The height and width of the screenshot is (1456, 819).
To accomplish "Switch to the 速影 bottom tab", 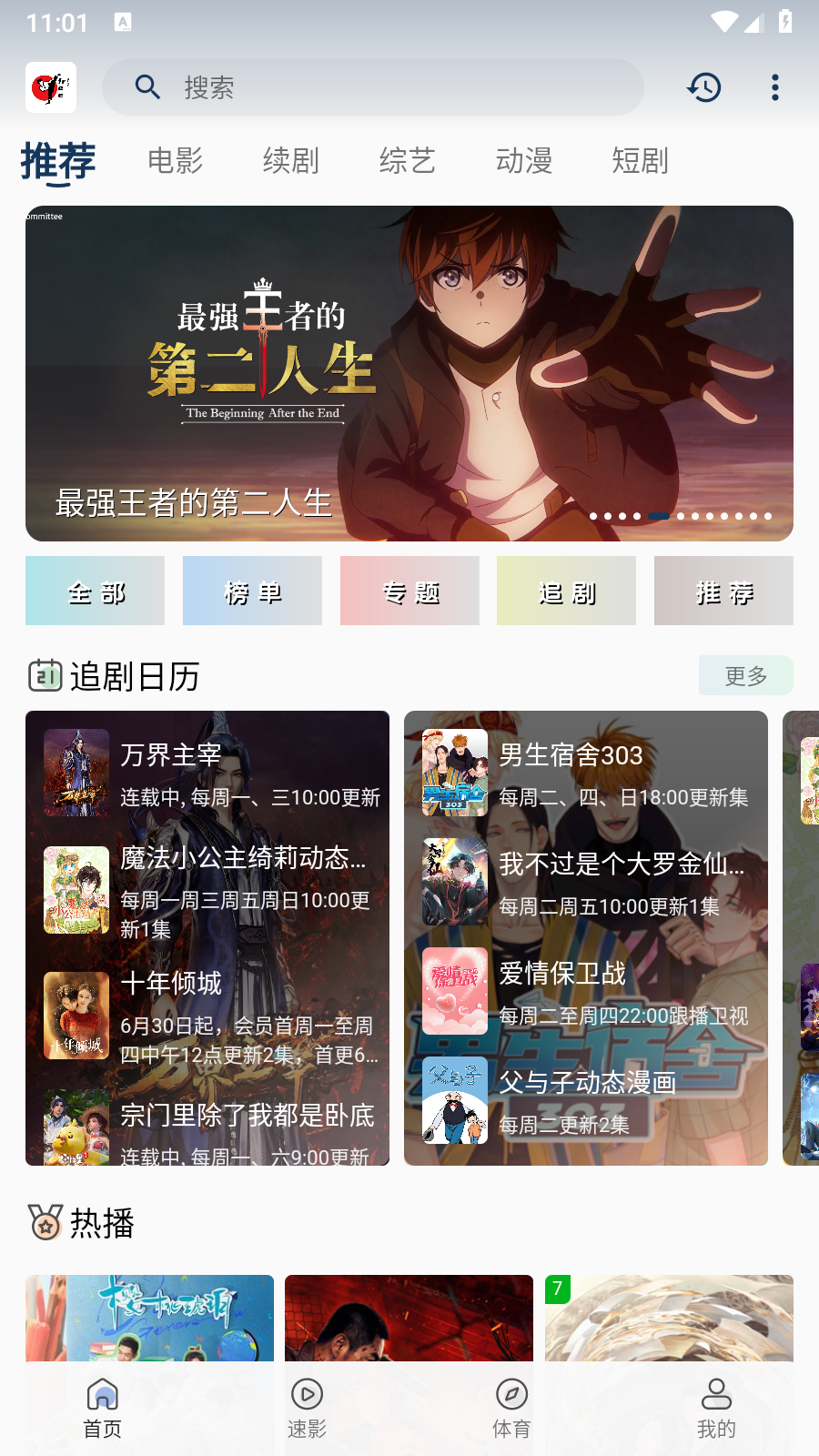I will point(307,1407).
